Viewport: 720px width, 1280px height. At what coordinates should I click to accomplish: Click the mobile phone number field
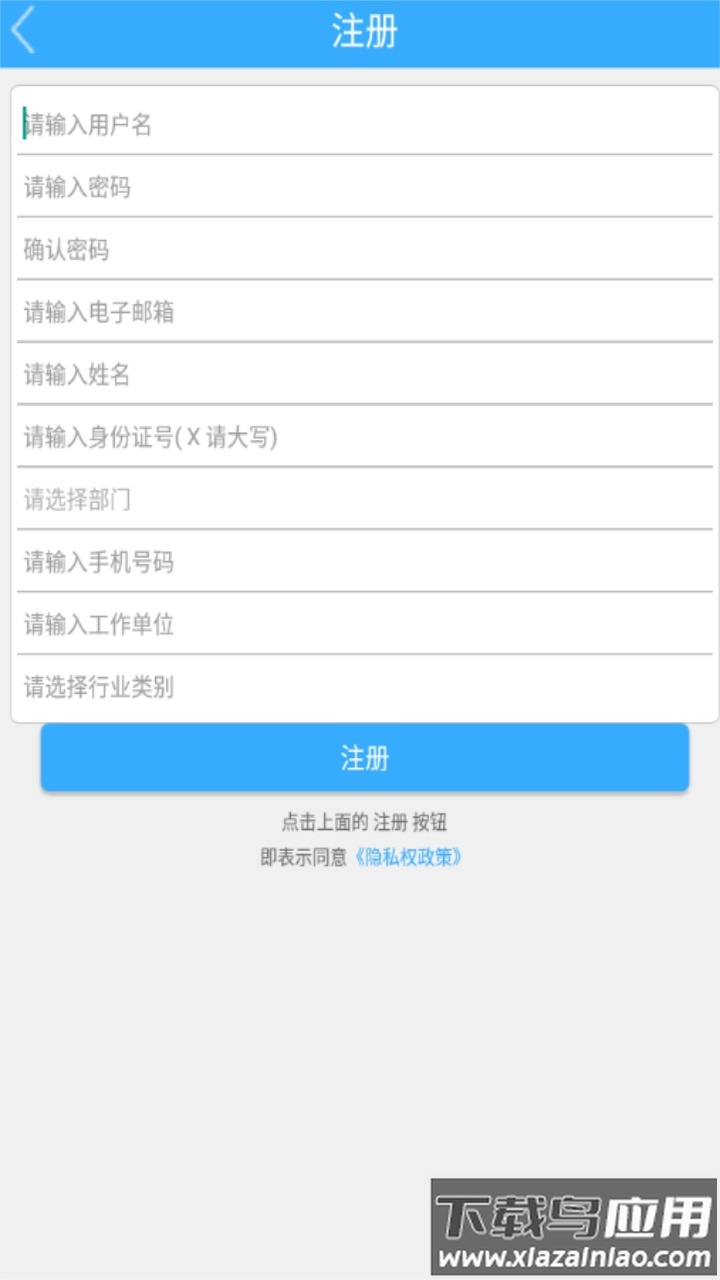point(360,562)
